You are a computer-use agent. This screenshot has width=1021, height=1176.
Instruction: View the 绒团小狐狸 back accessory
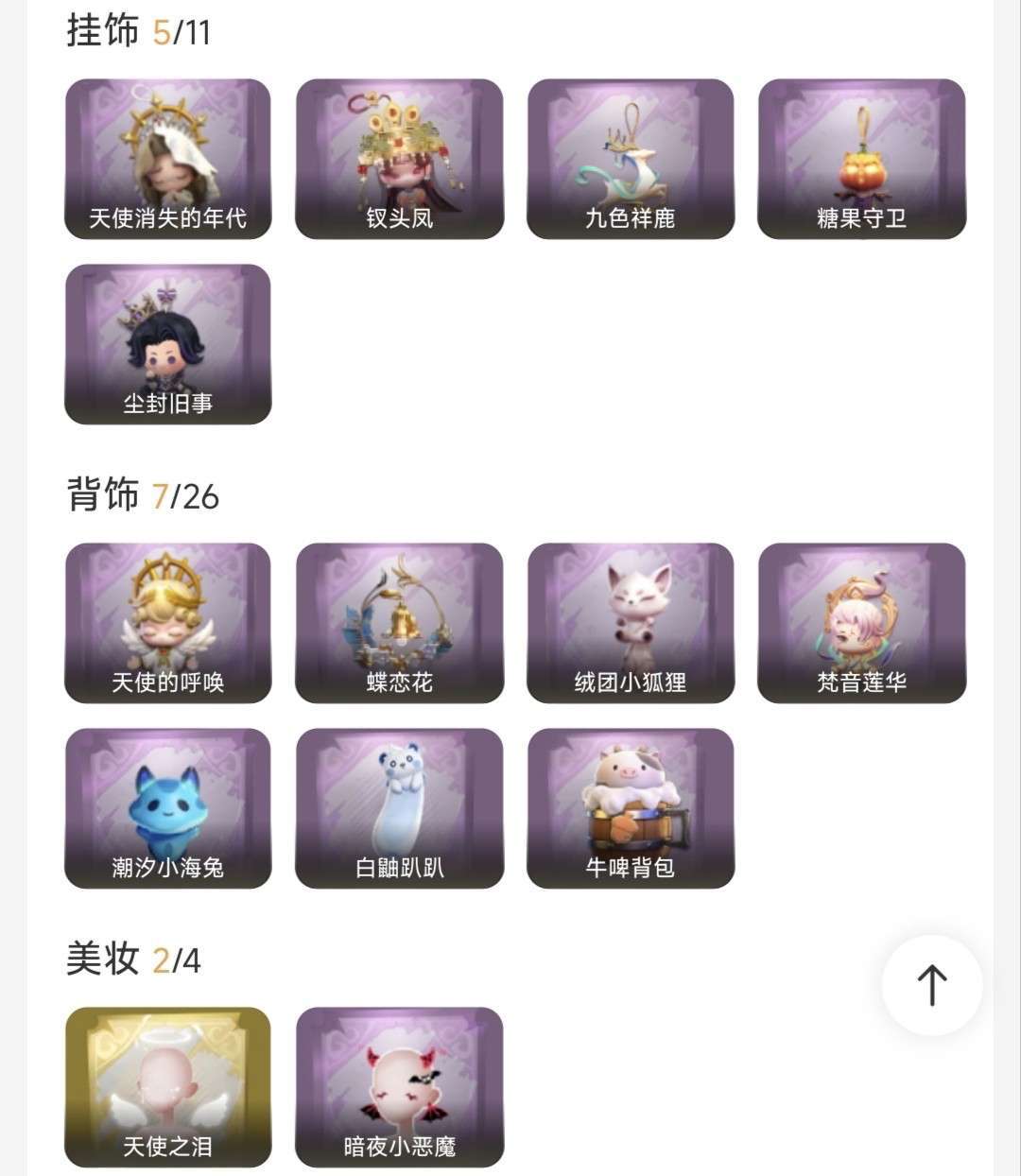coord(631,623)
